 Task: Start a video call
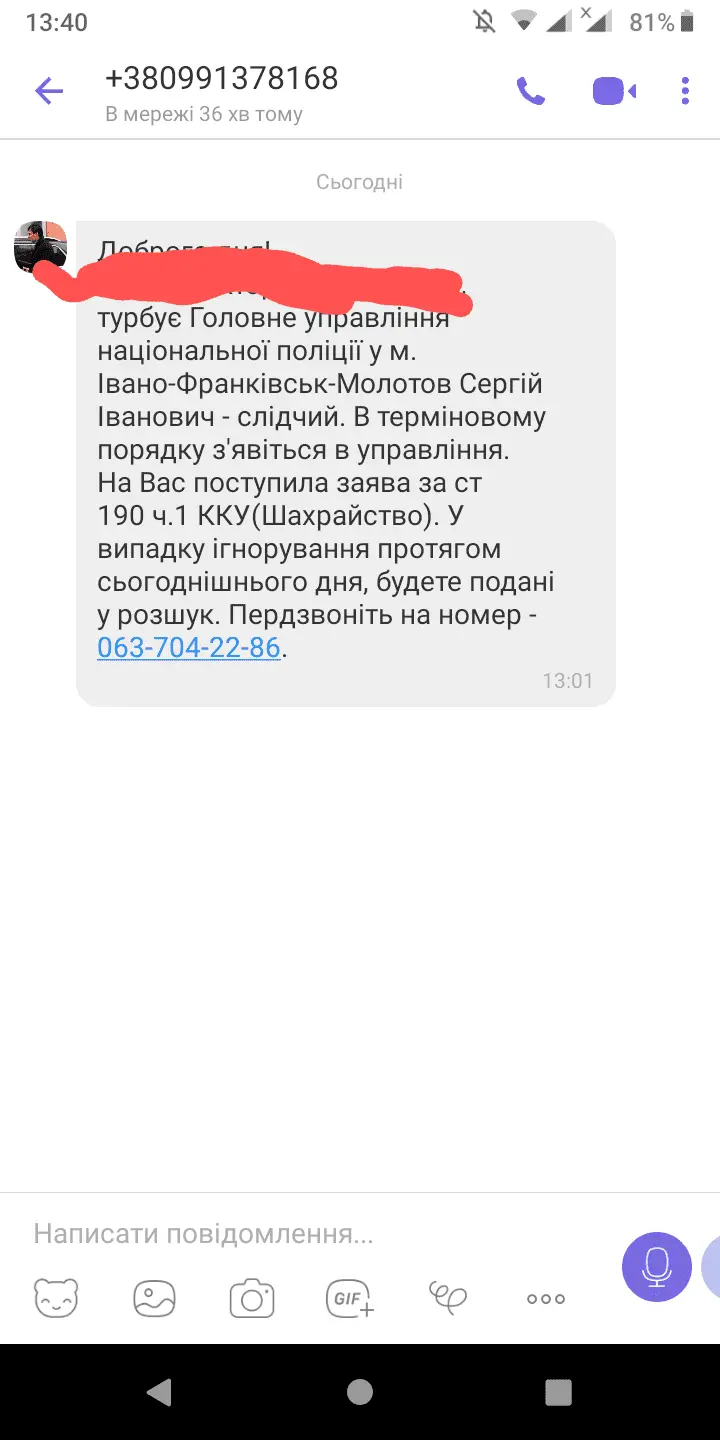pos(614,92)
